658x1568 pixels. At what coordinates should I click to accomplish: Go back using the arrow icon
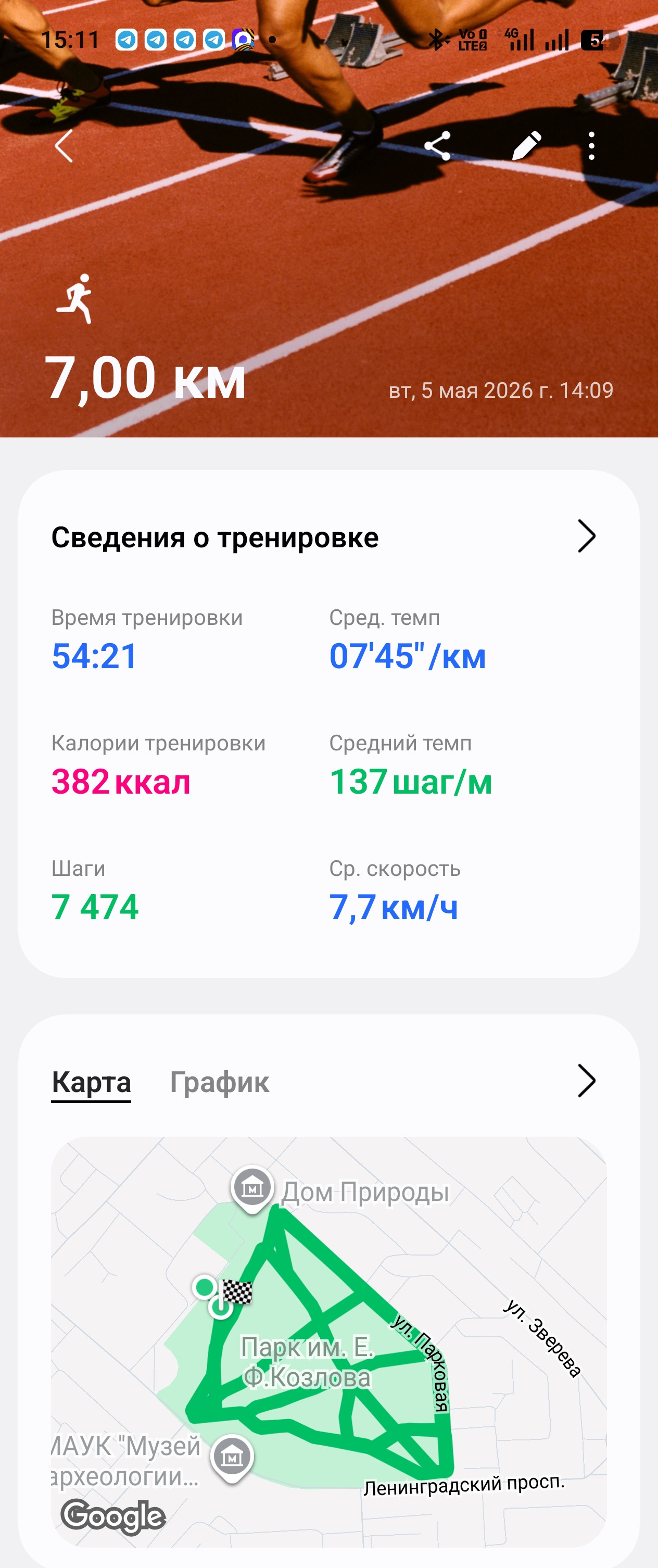pyautogui.click(x=64, y=146)
